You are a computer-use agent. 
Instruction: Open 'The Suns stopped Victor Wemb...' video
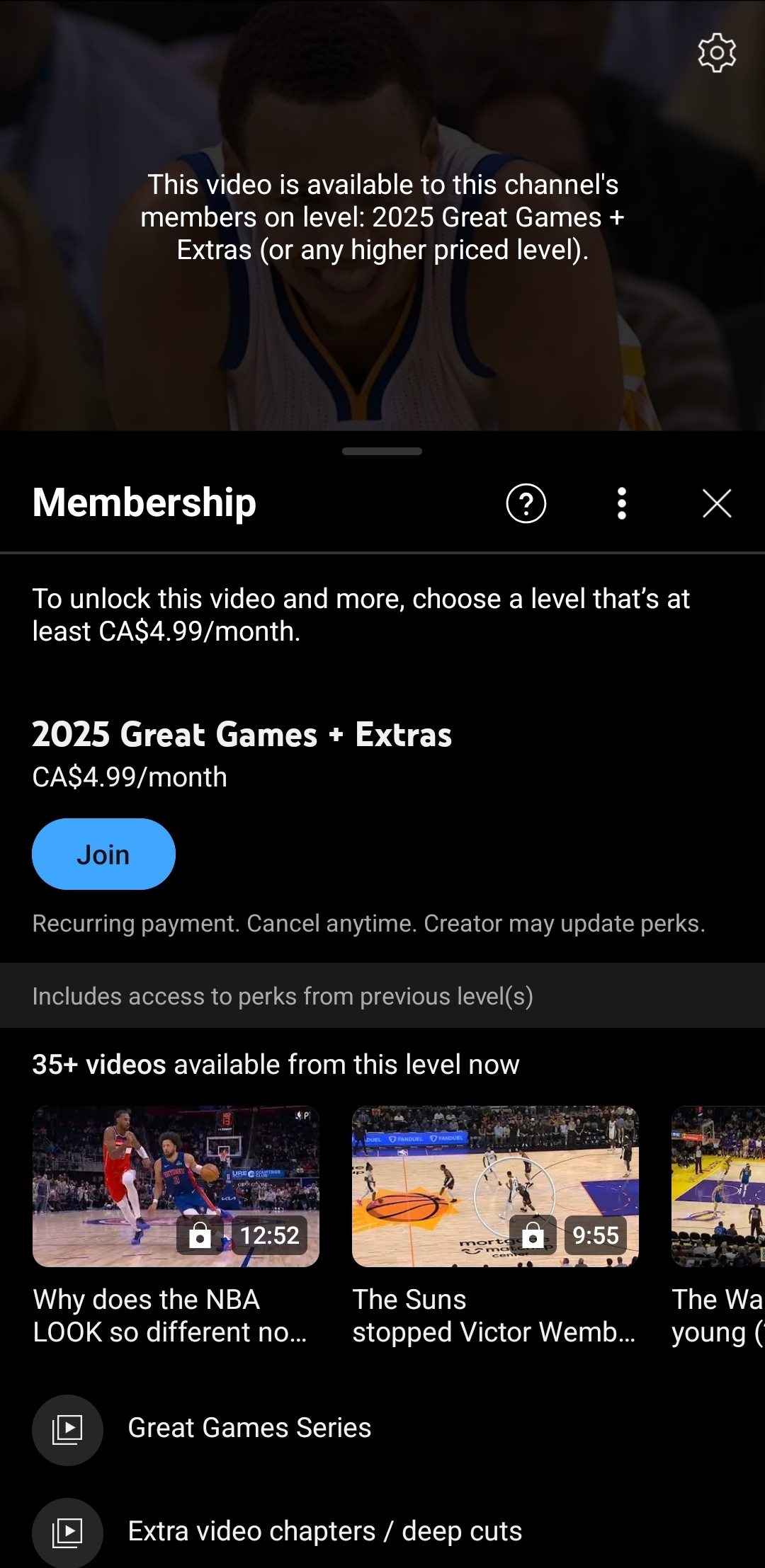[495, 1186]
